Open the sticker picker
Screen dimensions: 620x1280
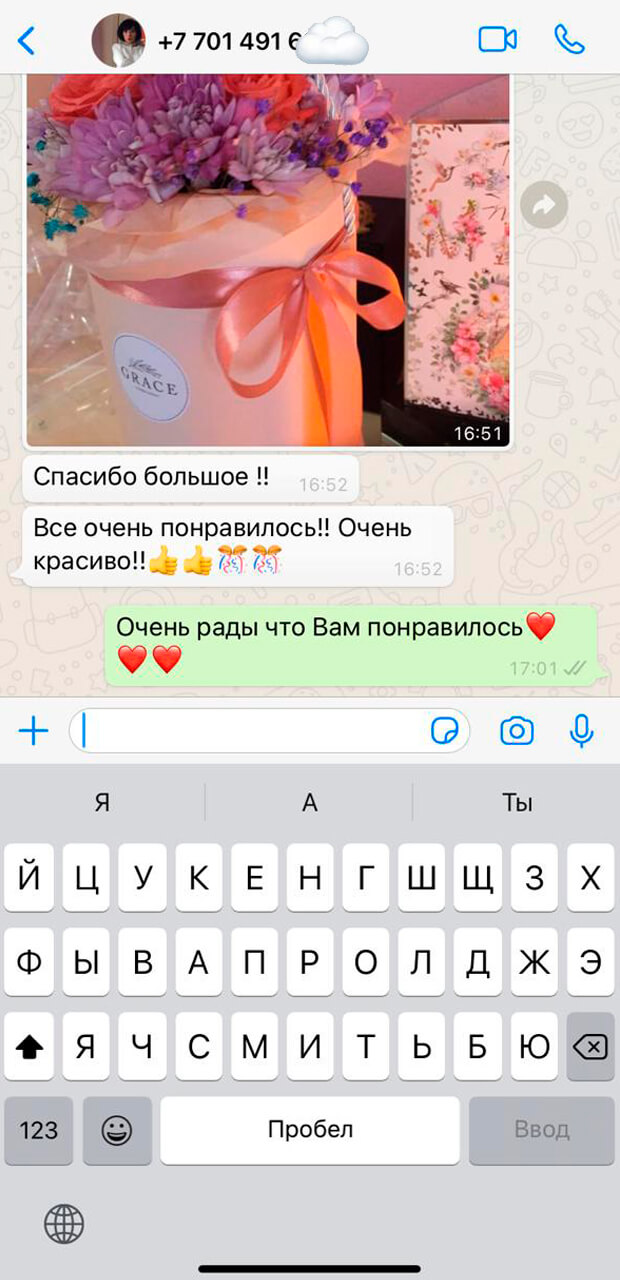click(x=444, y=731)
